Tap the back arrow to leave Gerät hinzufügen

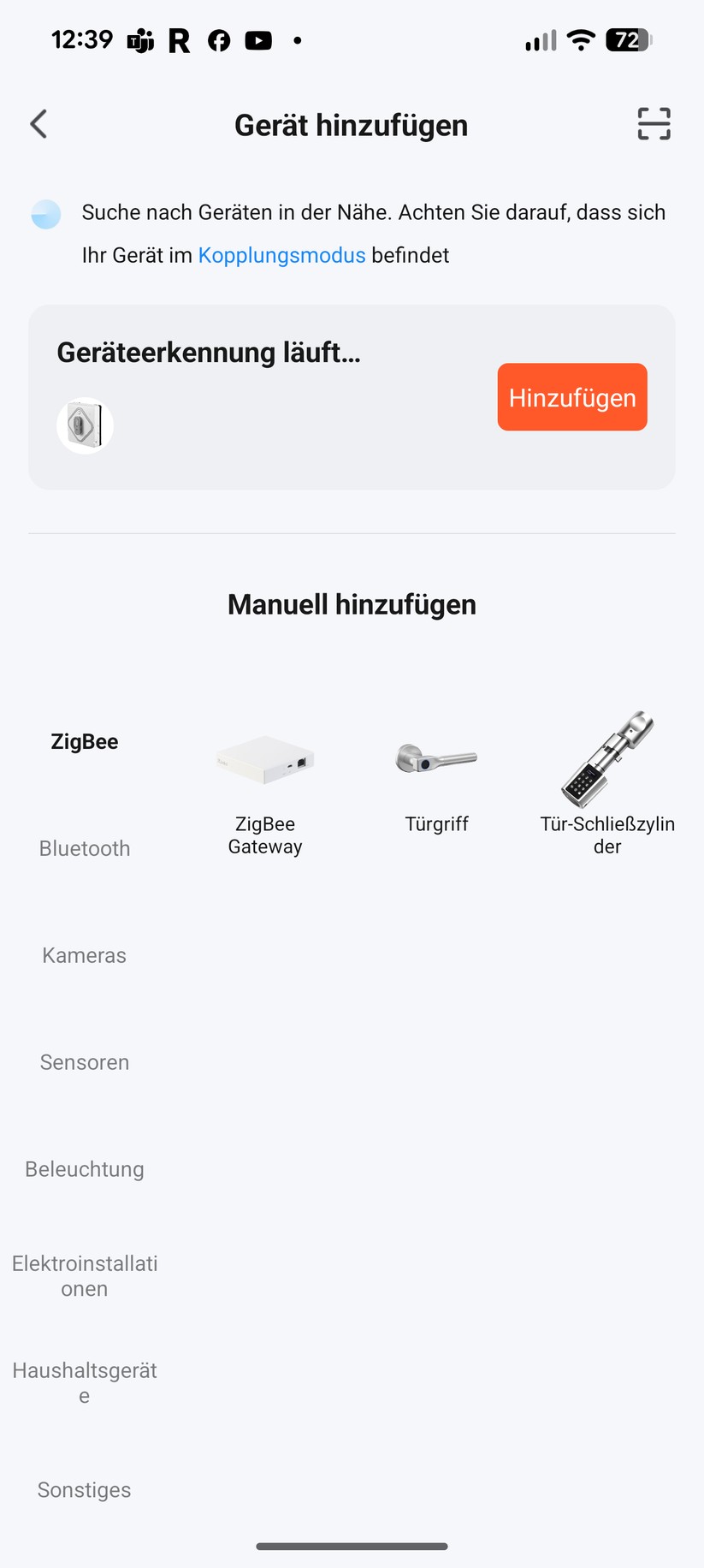pyautogui.click(x=38, y=124)
